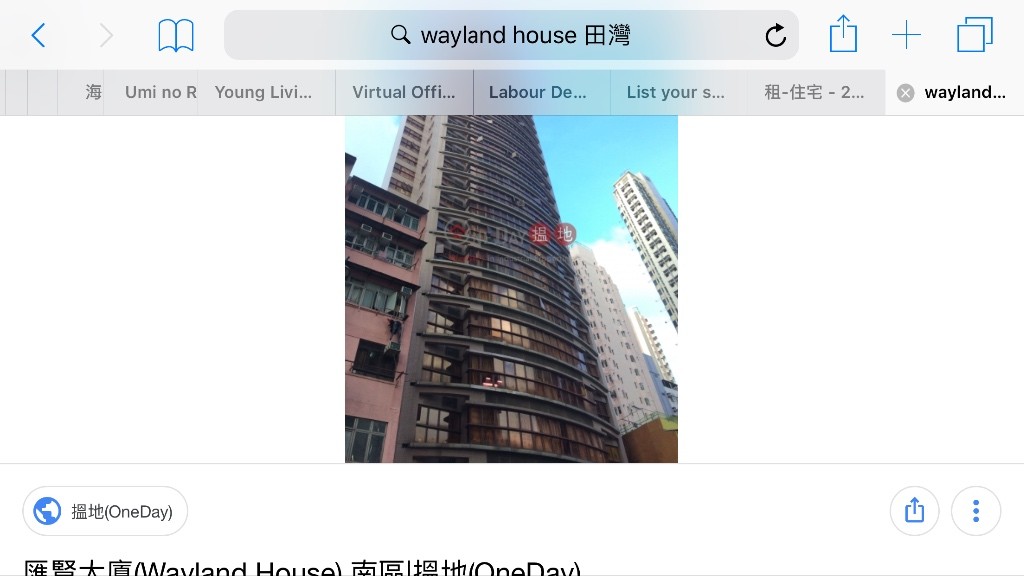The width and height of the screenshot is (1024, 576).
Task: Switch to the Young Livi... tab
Action: [x=263, y=92]
